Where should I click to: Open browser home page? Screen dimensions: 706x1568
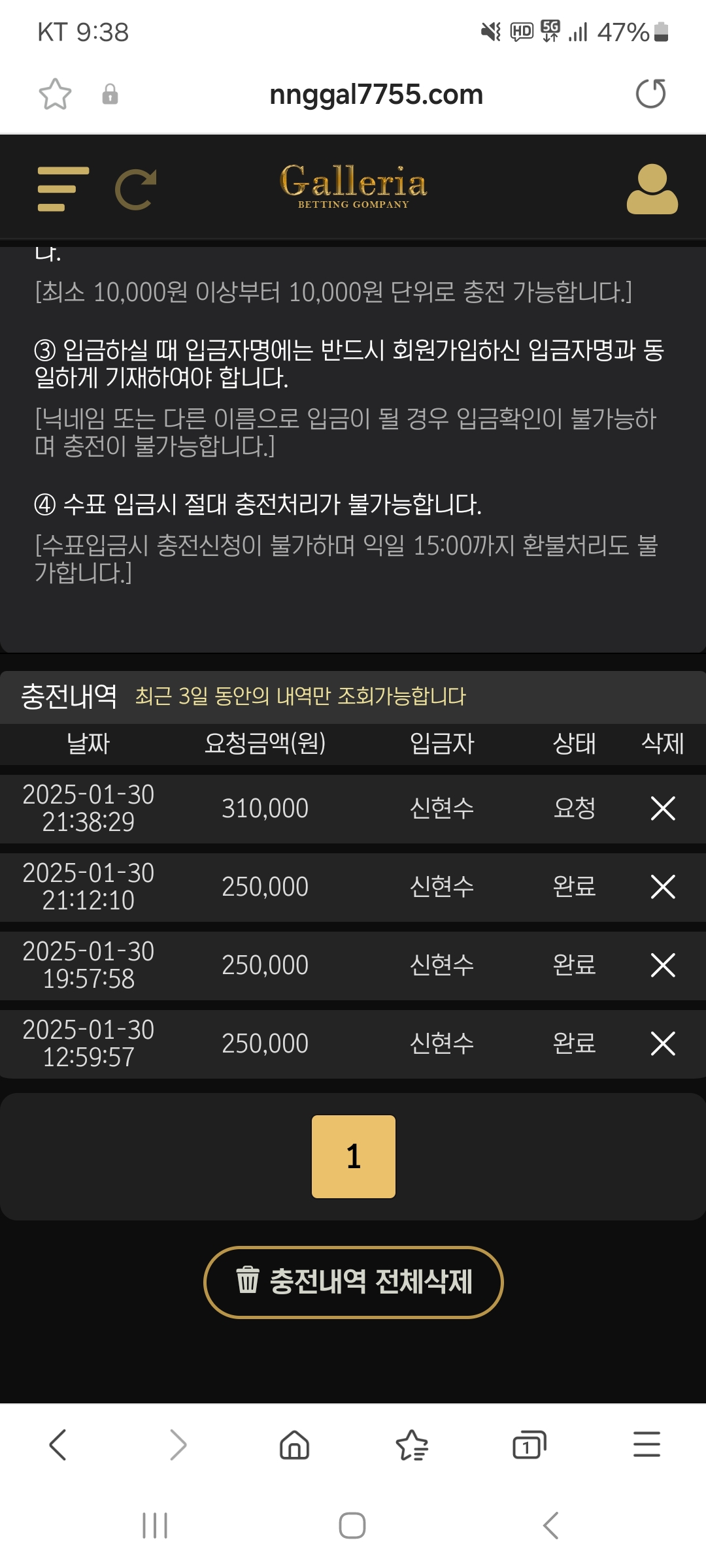294,1445
